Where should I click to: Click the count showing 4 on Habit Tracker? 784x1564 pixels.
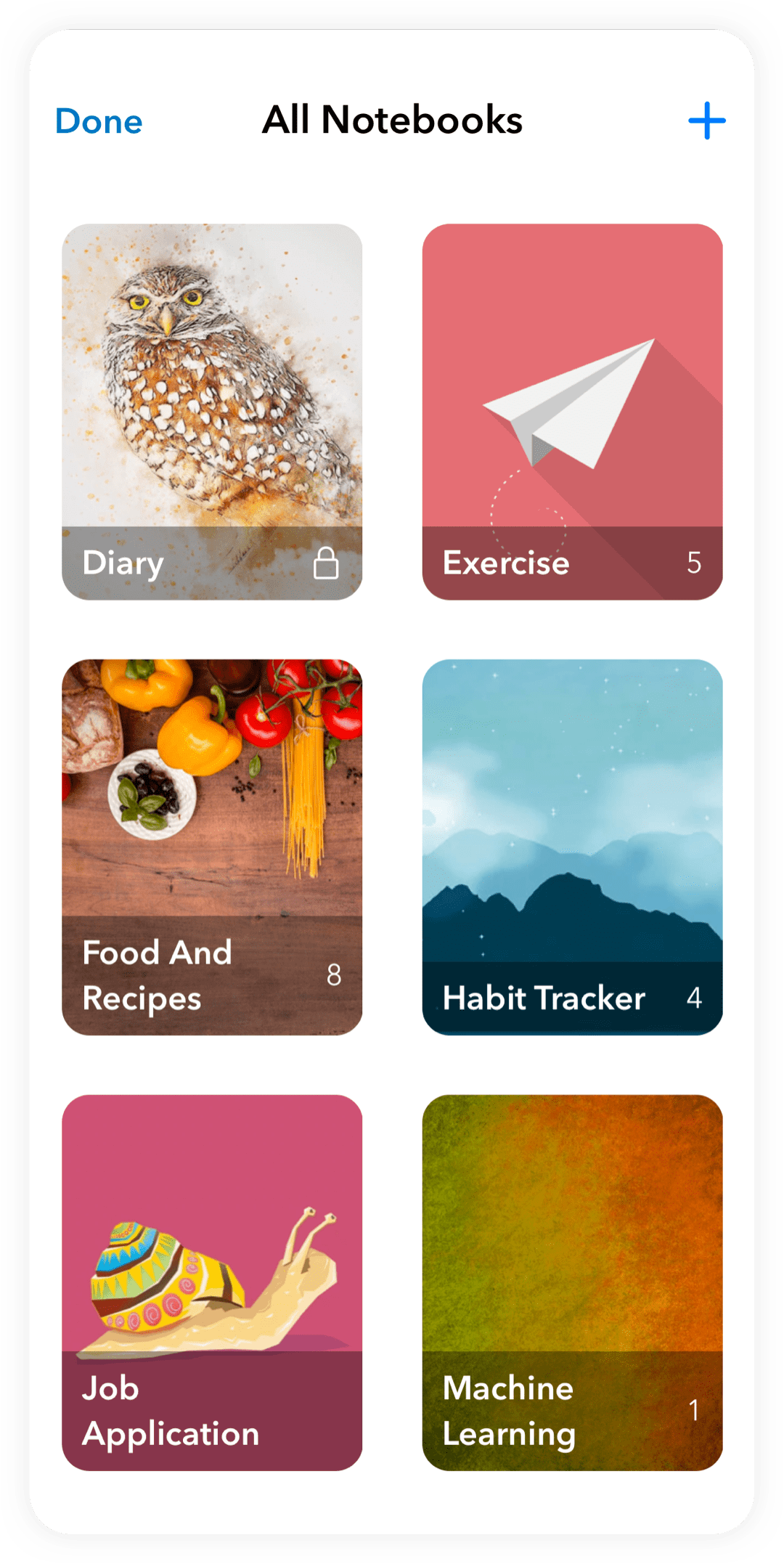click(695, 999)
